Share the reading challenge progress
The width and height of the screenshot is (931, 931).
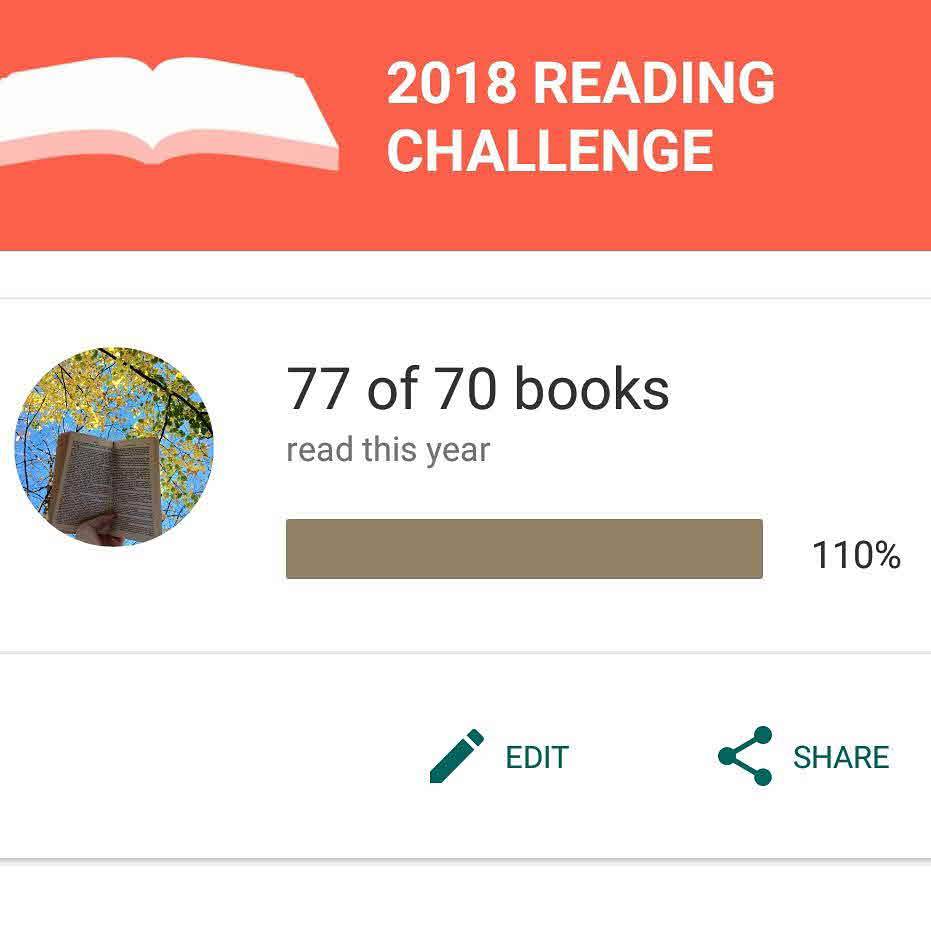[804, 757]
